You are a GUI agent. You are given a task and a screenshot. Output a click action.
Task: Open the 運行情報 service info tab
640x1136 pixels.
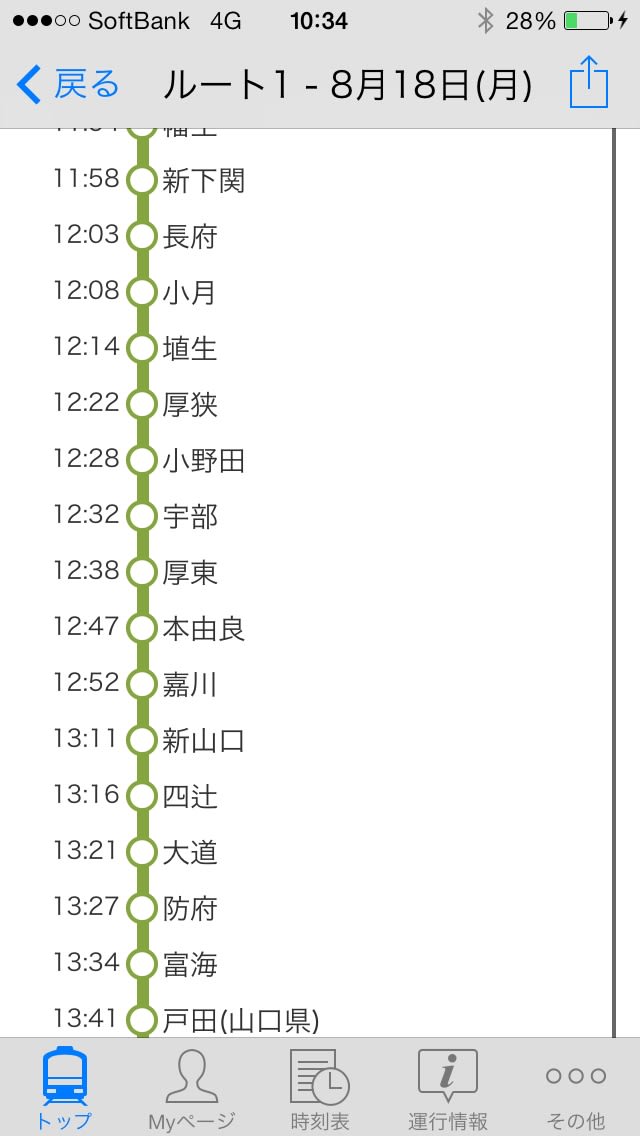point(448,1087)
